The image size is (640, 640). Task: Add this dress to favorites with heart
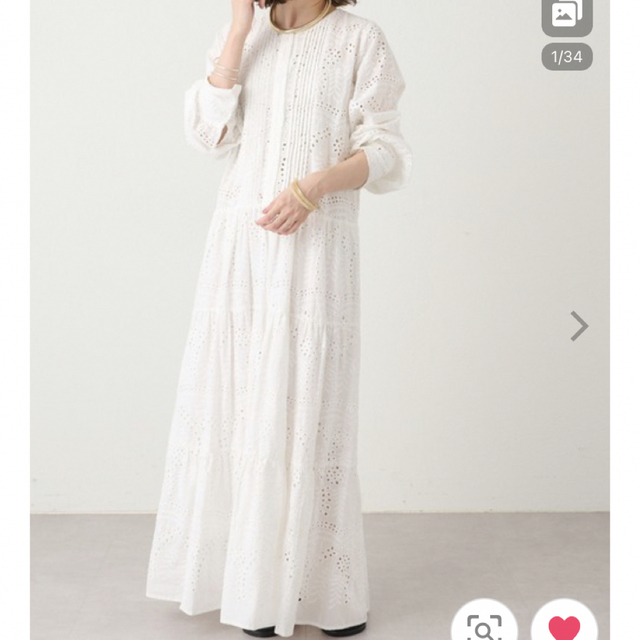(565, 624)
